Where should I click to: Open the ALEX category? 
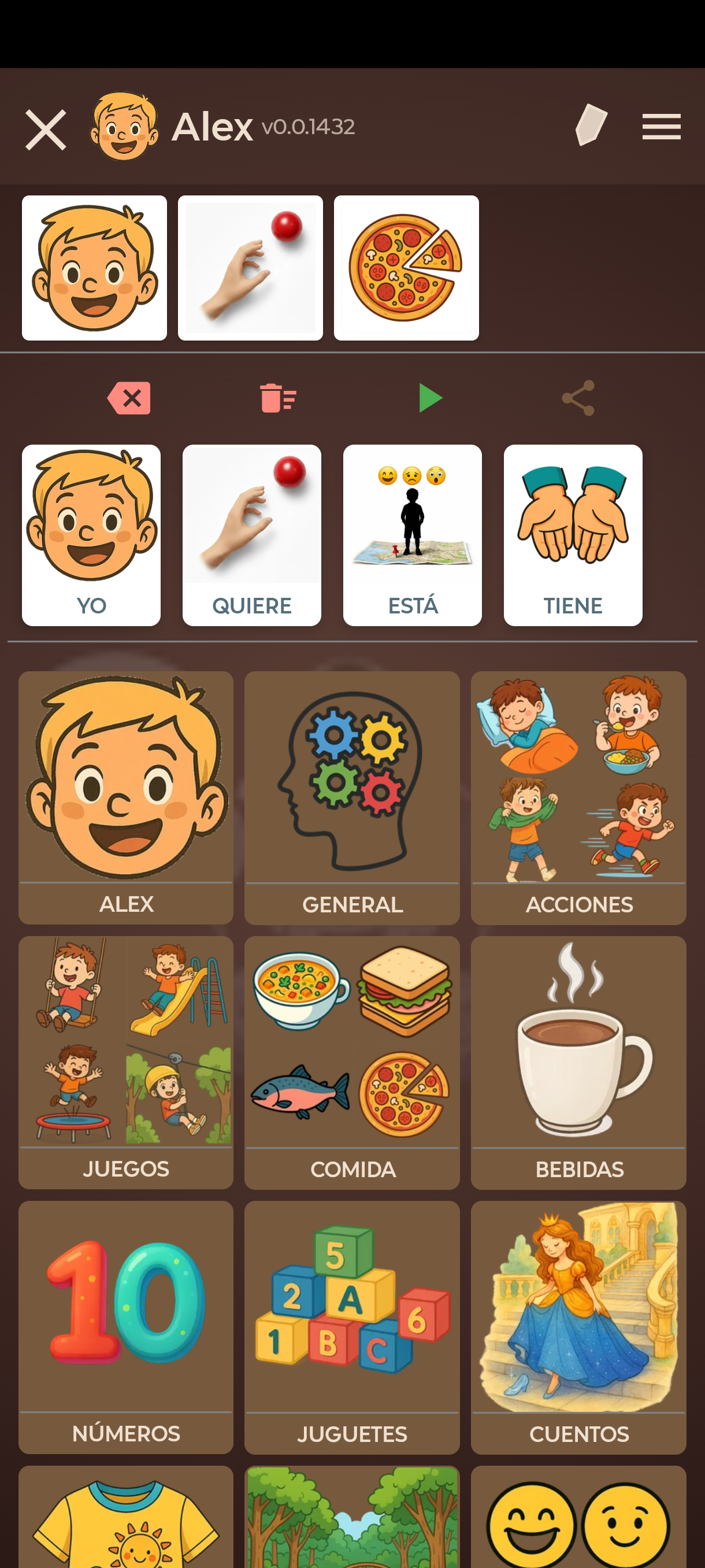(126, 798)
